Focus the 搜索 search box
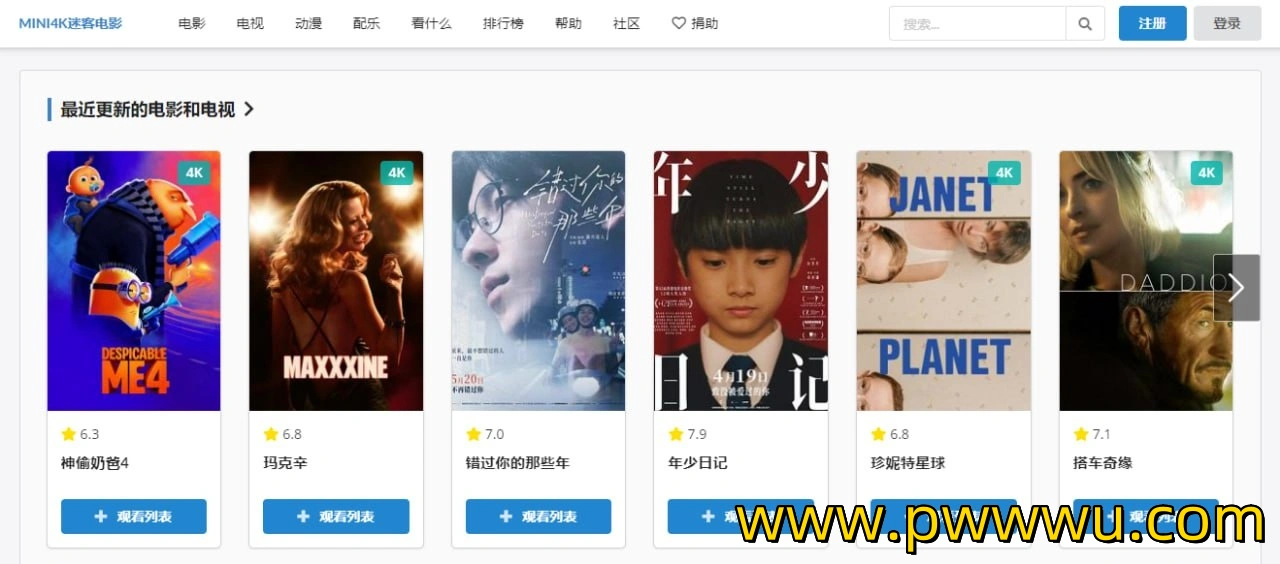The height and width of the screenshot is (564, 1280). 977,24
